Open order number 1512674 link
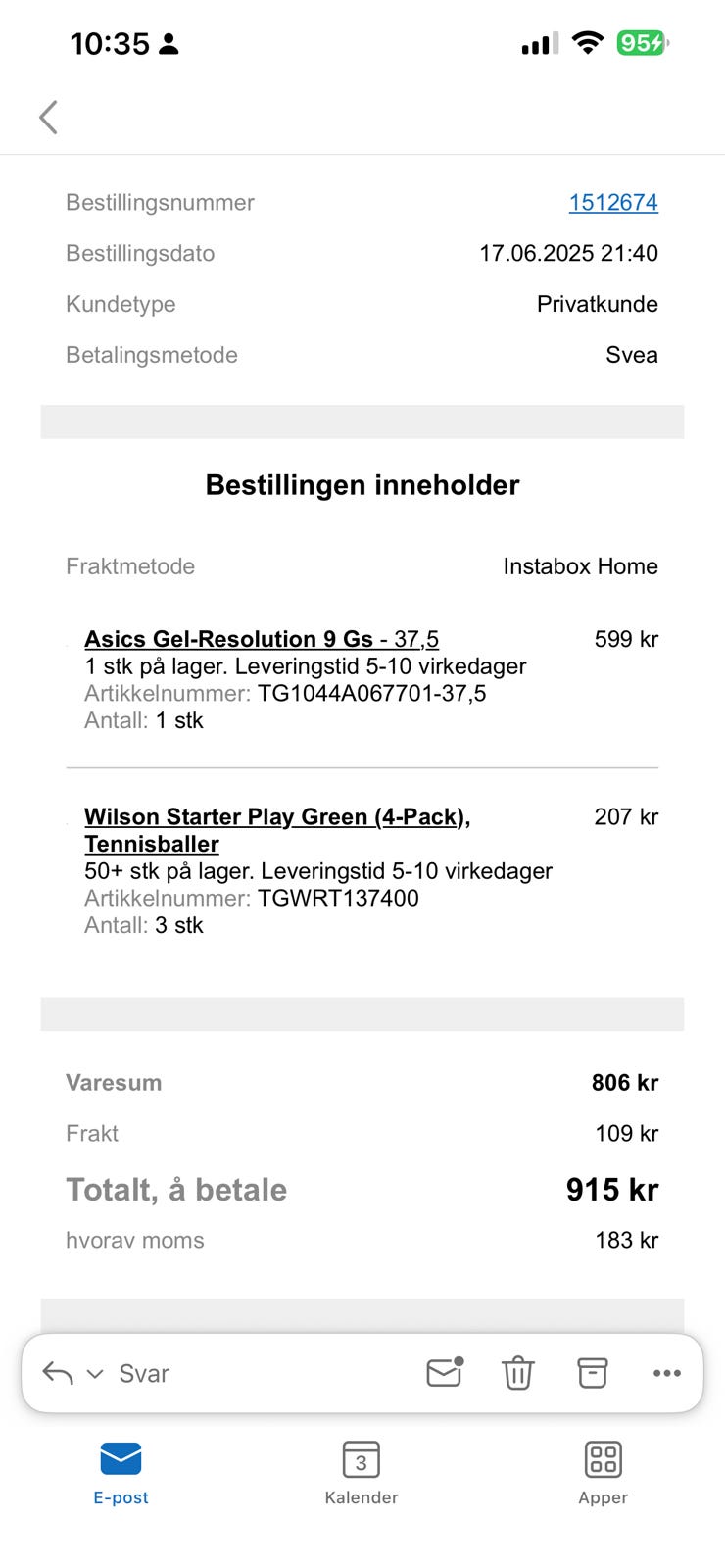This screenshot has height=1568, width=725. (x=612, y=202)
